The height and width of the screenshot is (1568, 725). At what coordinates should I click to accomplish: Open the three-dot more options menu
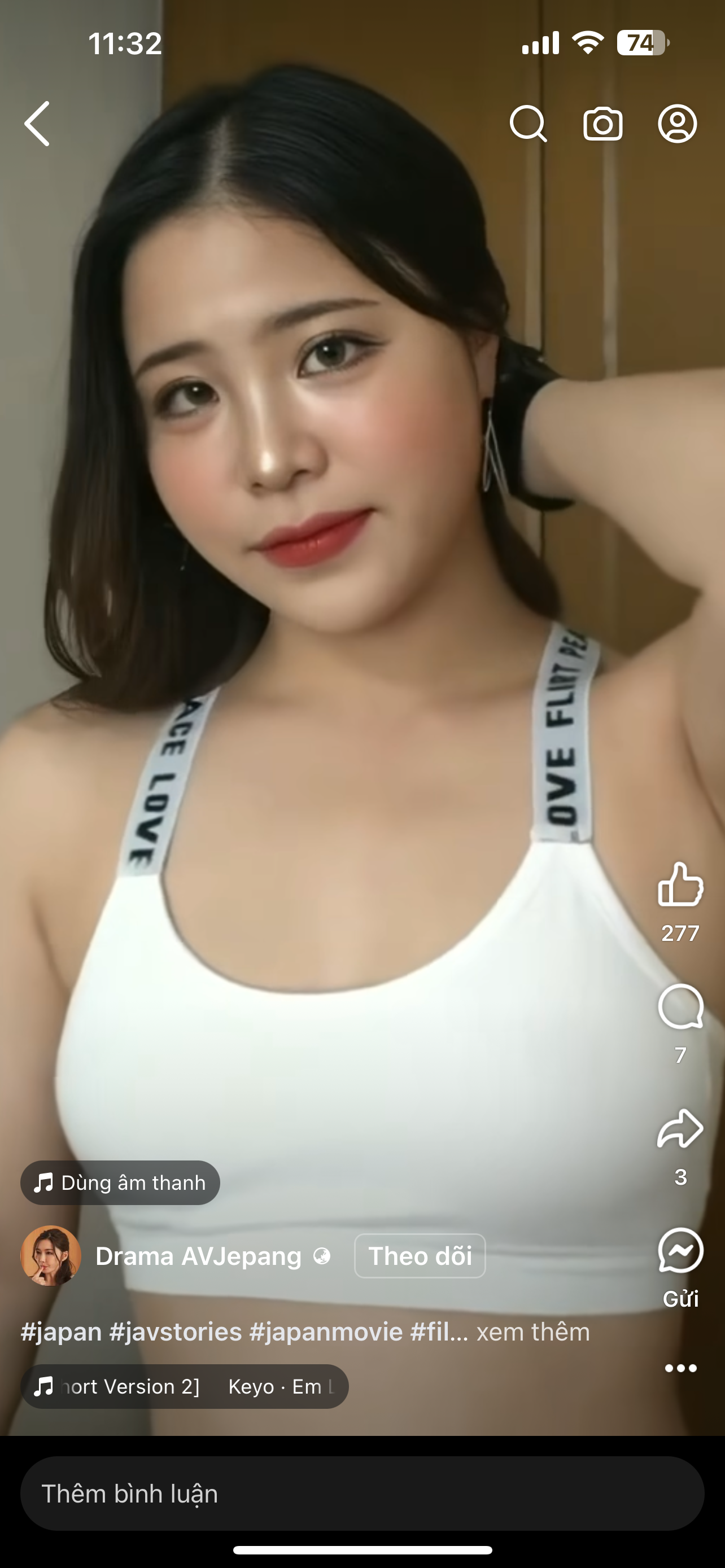click(680, 1368)
